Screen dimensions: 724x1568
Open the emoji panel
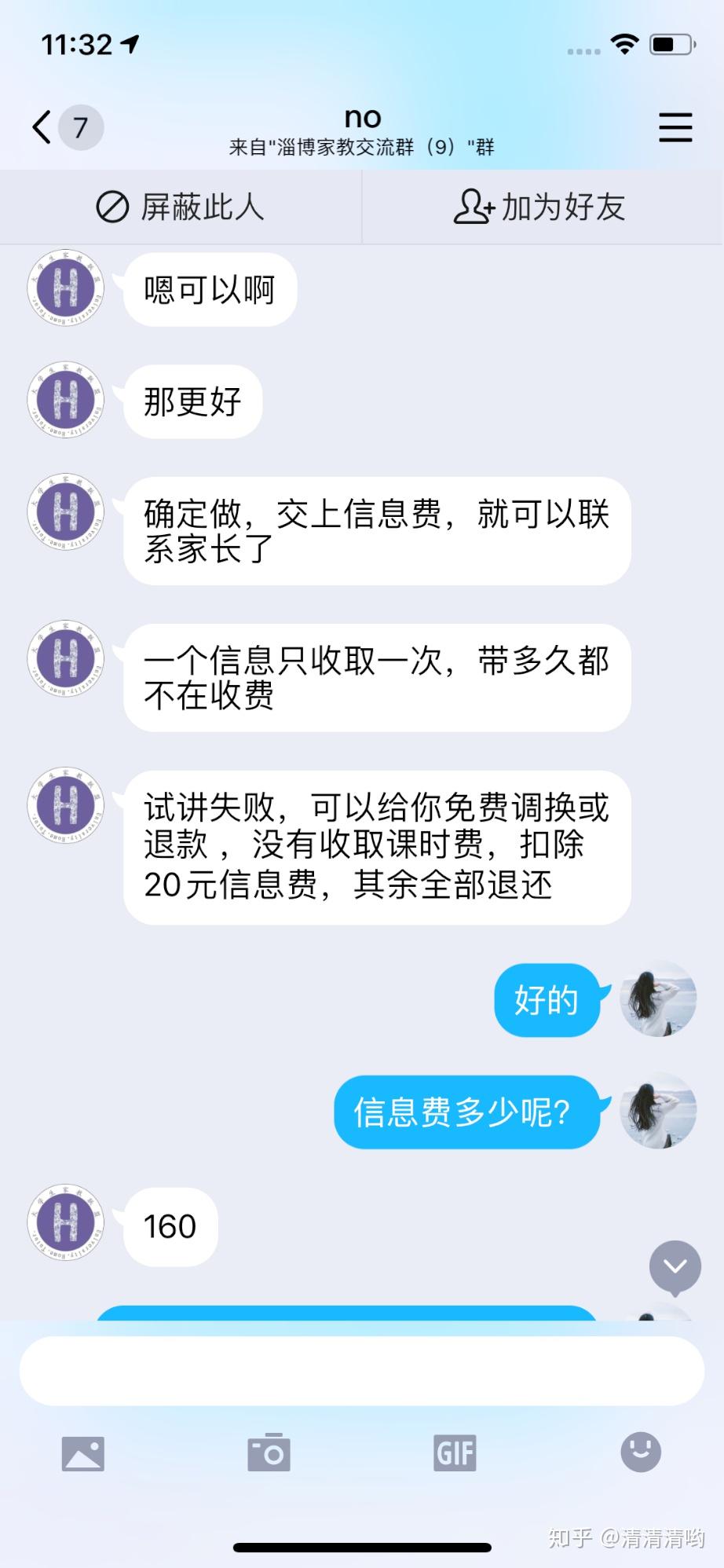click(641, 1451)
